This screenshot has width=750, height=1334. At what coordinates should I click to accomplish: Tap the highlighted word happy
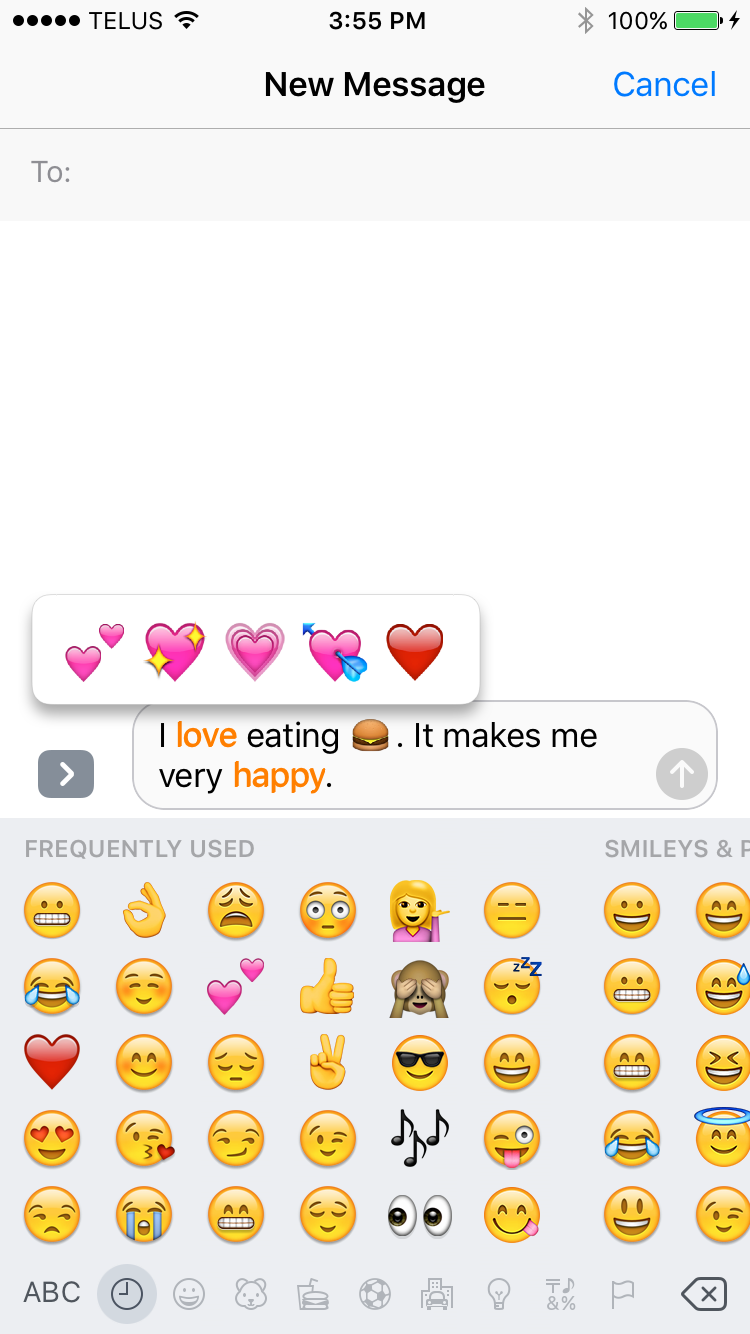(278, 776)
